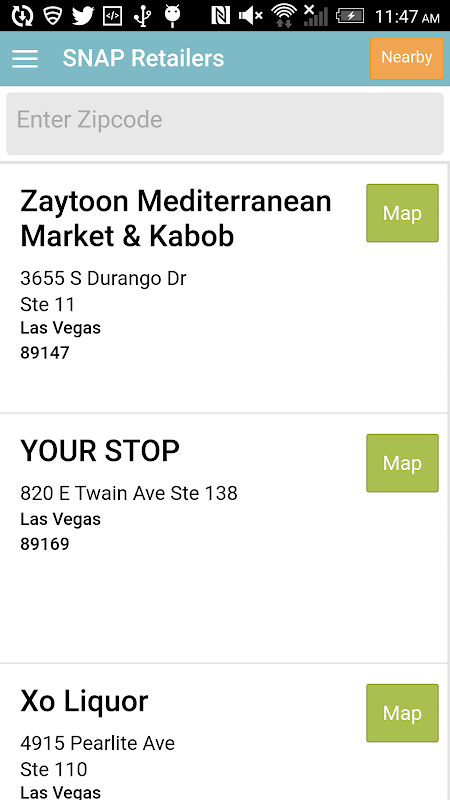Screen dimensions: 450x800
Task: Show Zaytoon Mediterranean Market on the map
Action: click(402, 213)
